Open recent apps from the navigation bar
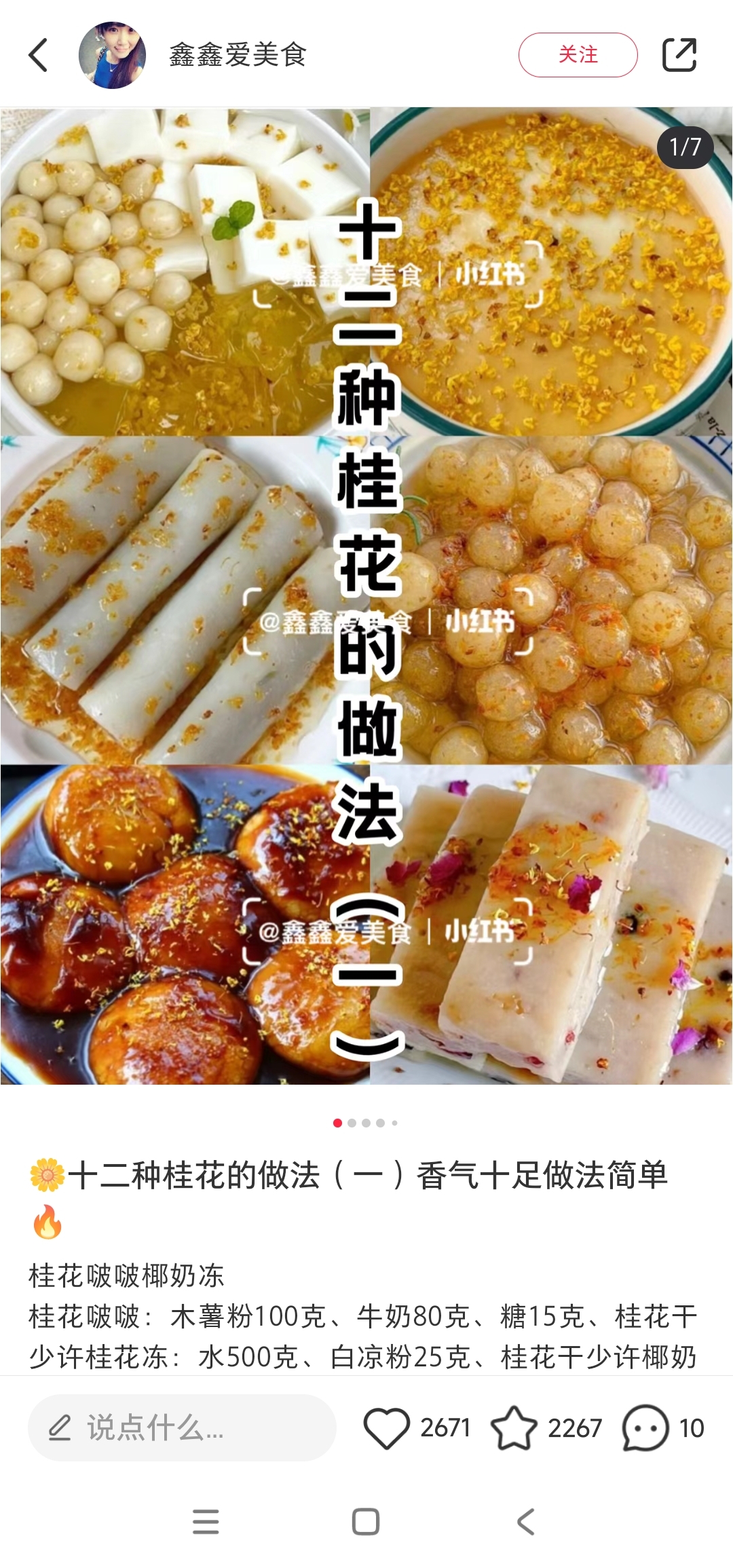The width and height of the screenshot is (733, 1568). tap(206, 1521)
